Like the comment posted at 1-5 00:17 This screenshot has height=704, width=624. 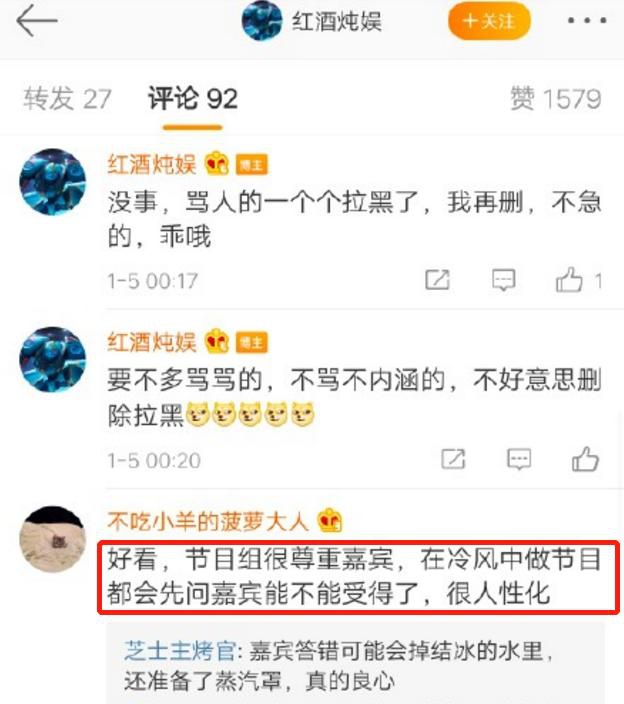(569, 280)
